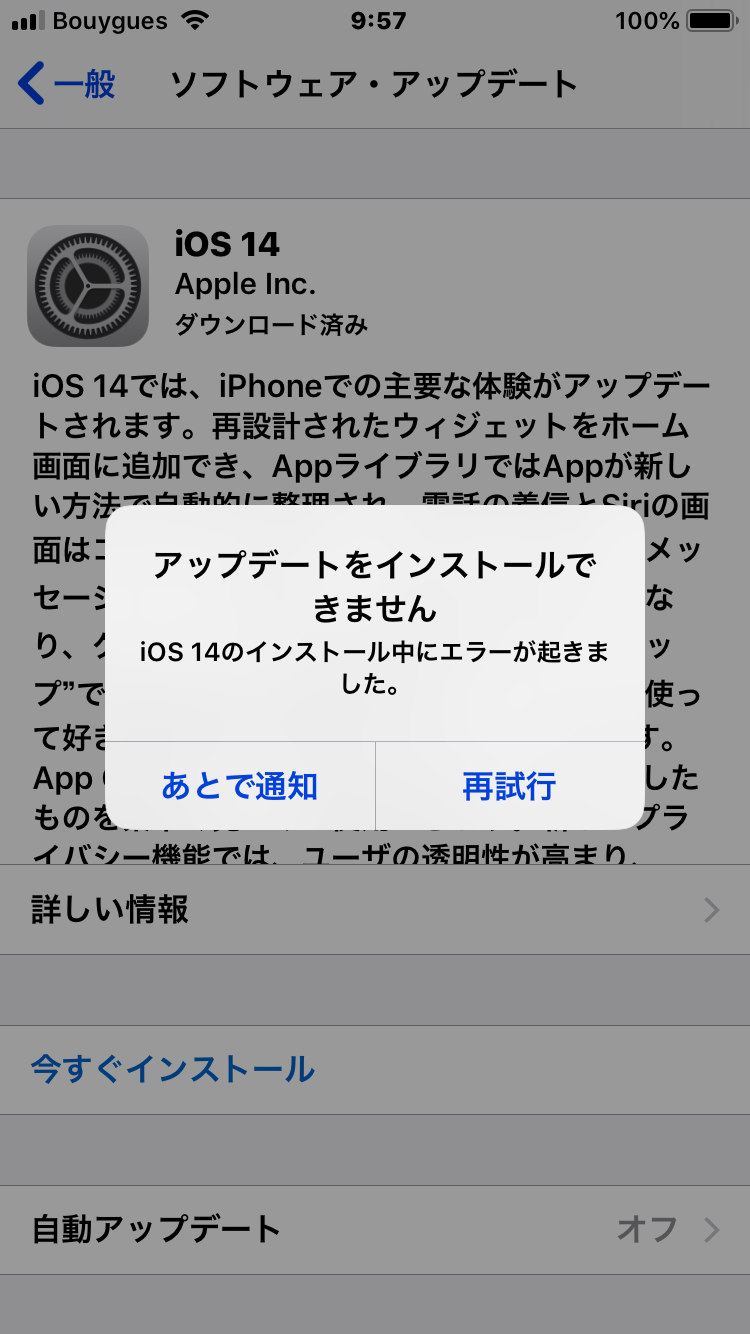Tap 今すぐインストール

[173, 1069]
